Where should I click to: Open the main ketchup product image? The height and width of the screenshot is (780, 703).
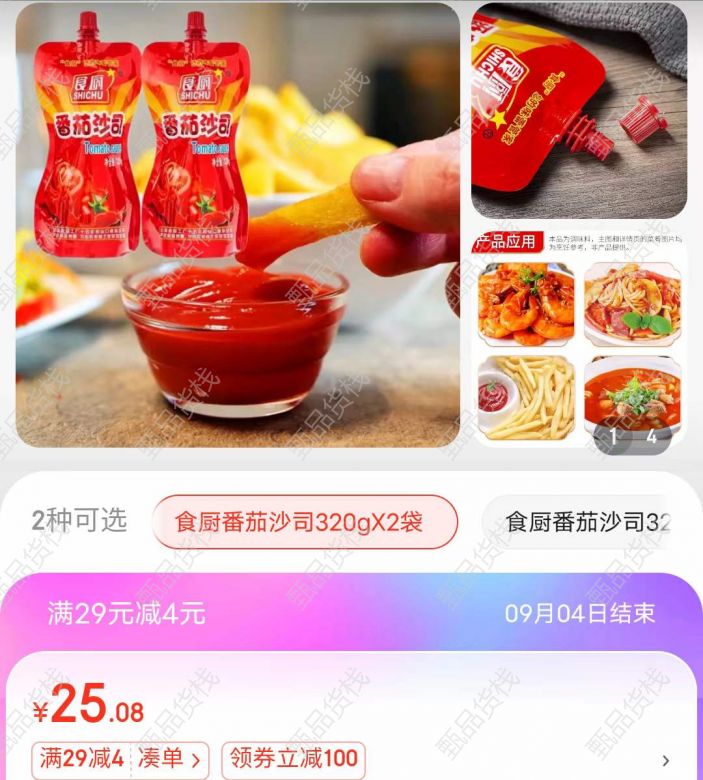[238, 225]
